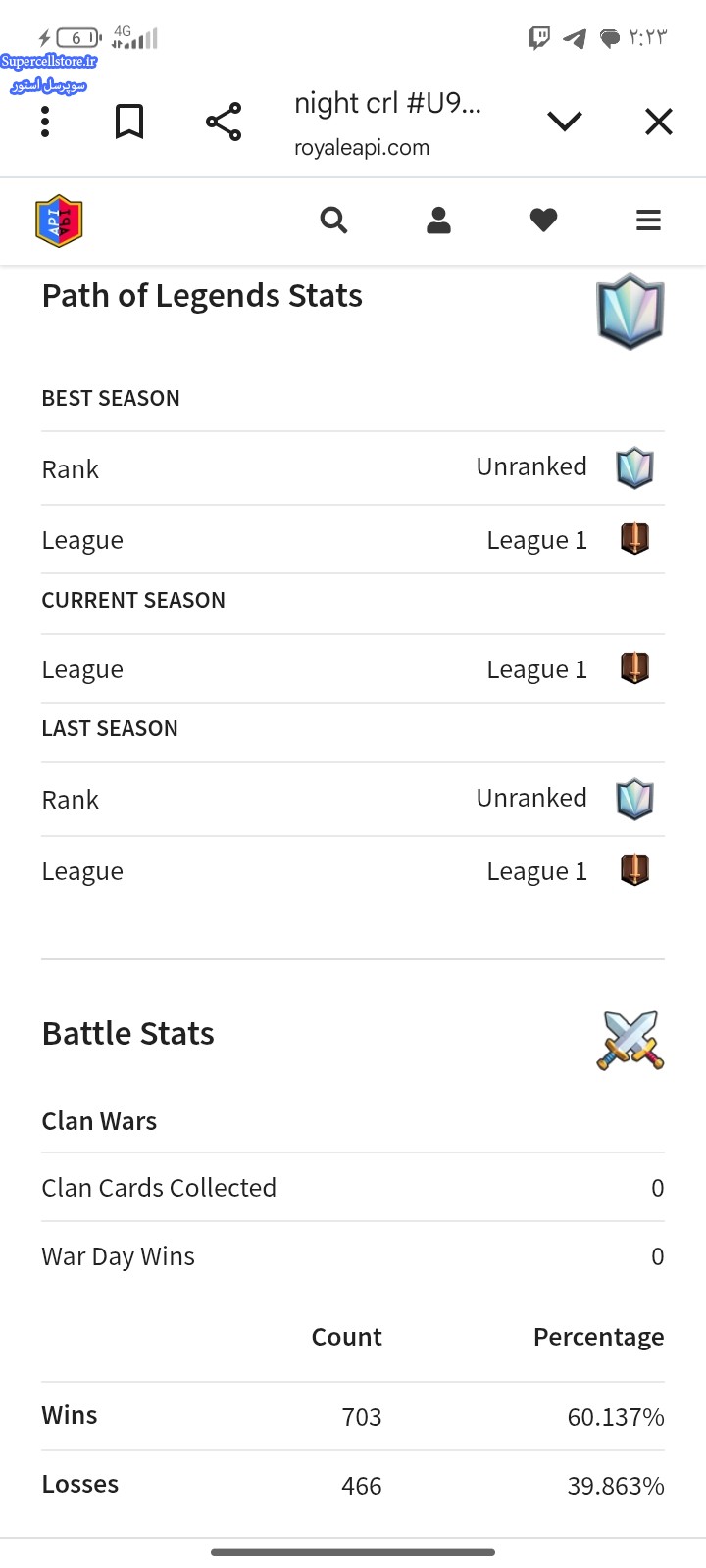Image resolution: width=706 pixels, height=1568 pixels.
Task: Open the browser overflow menu
Action: tap(45, 122)
